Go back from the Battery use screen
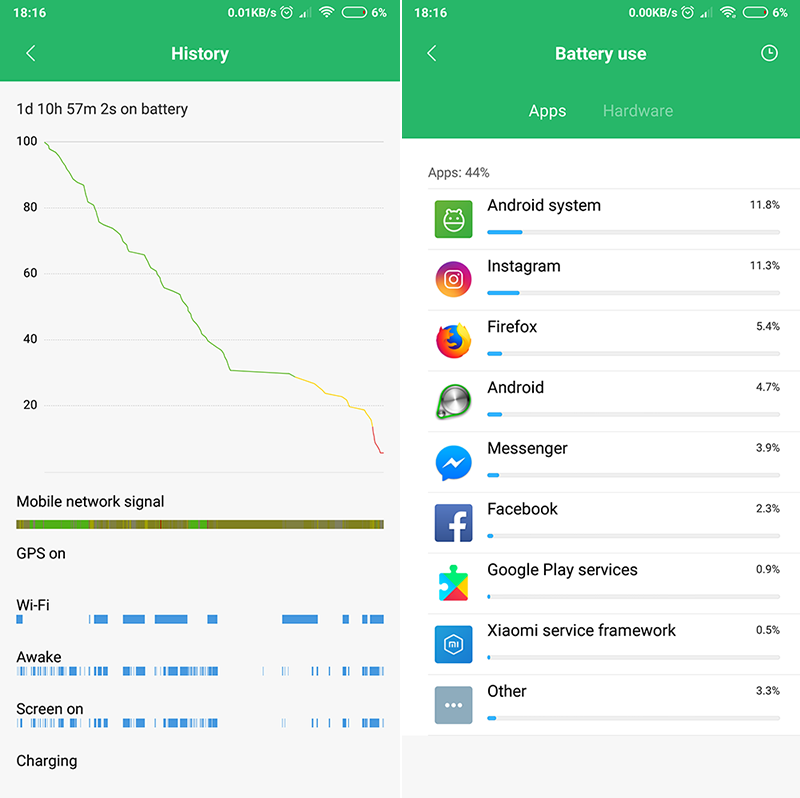Viewport: 800px width, 798px height. pos(432,53)
